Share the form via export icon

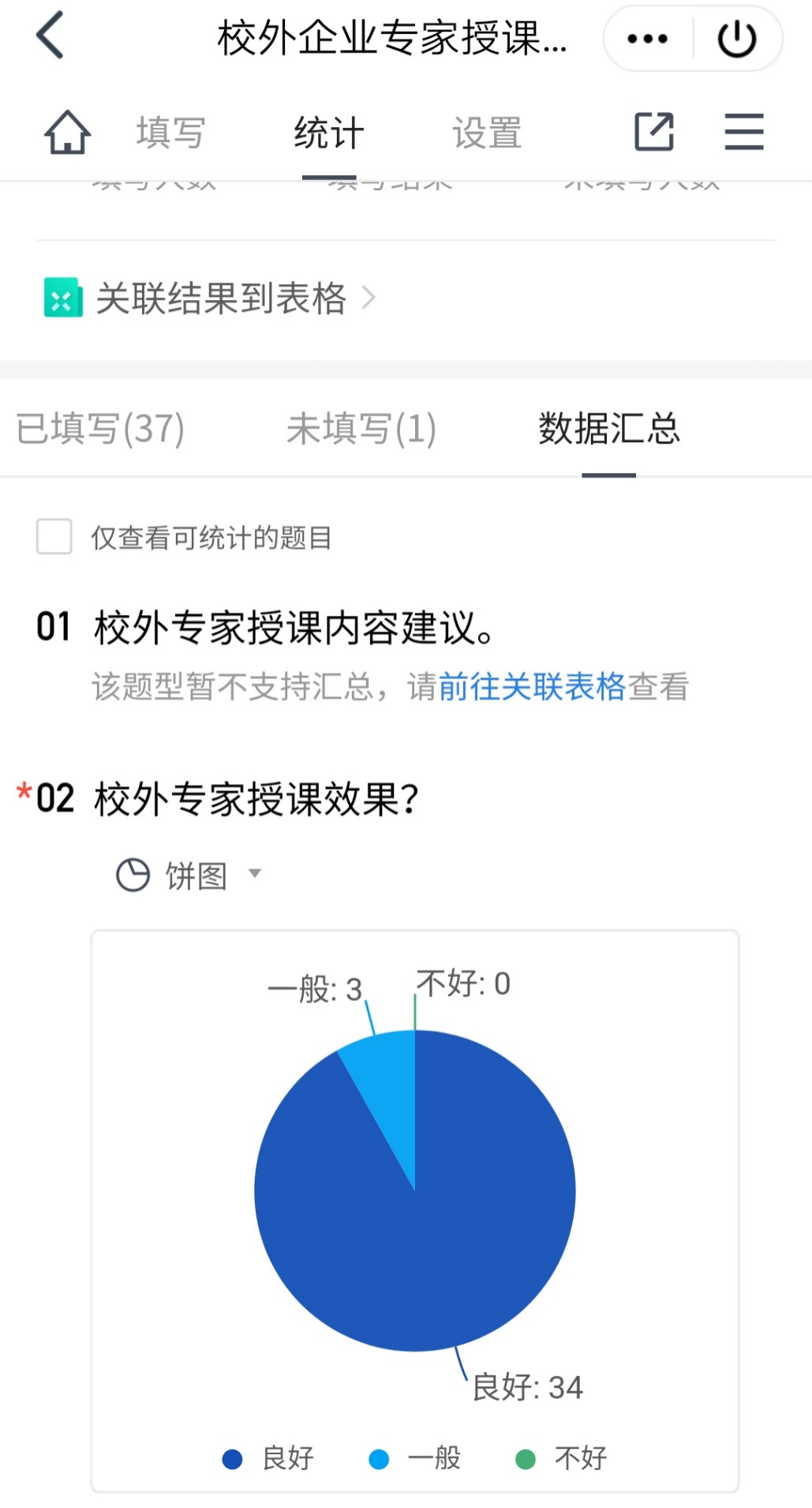click(x=654, y=131)
